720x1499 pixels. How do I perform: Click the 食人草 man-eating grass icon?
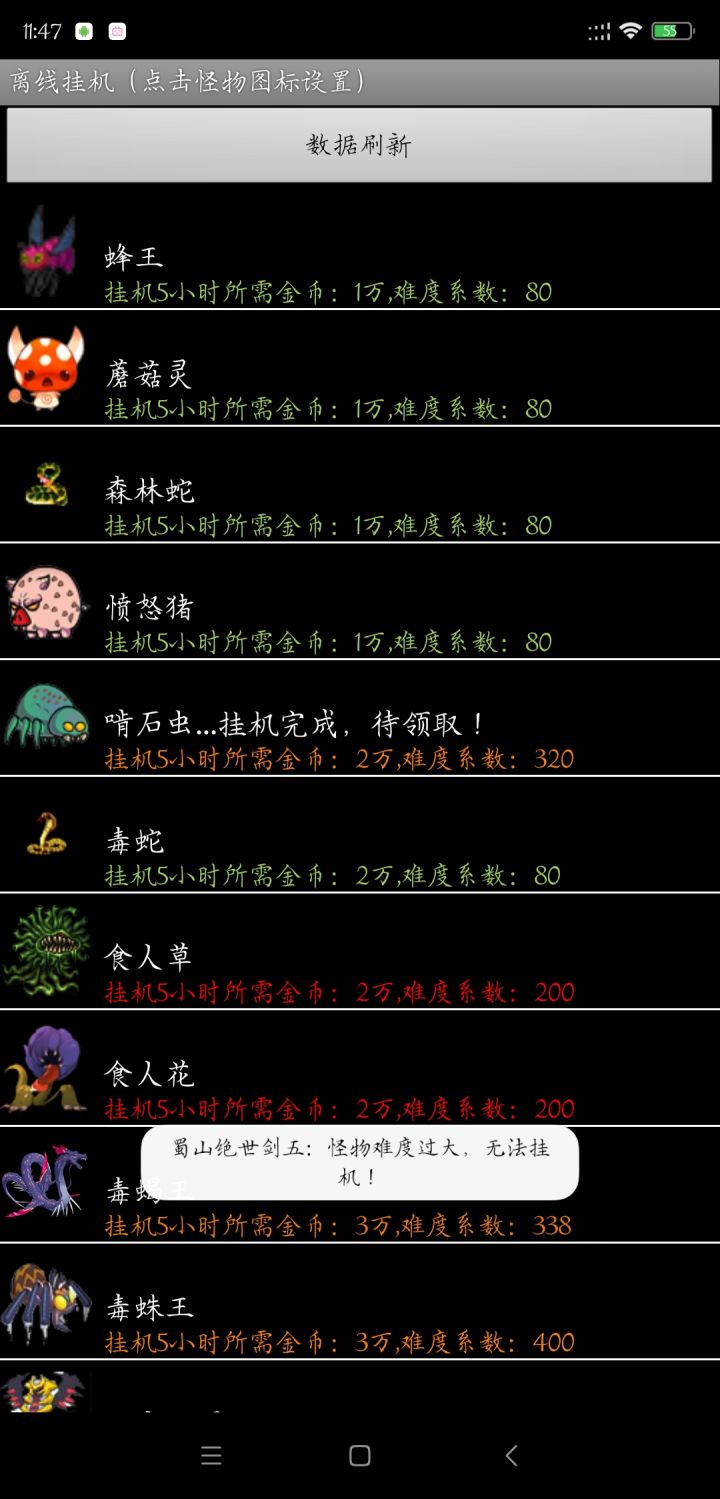pyautogui.click(x=45, y=949)
